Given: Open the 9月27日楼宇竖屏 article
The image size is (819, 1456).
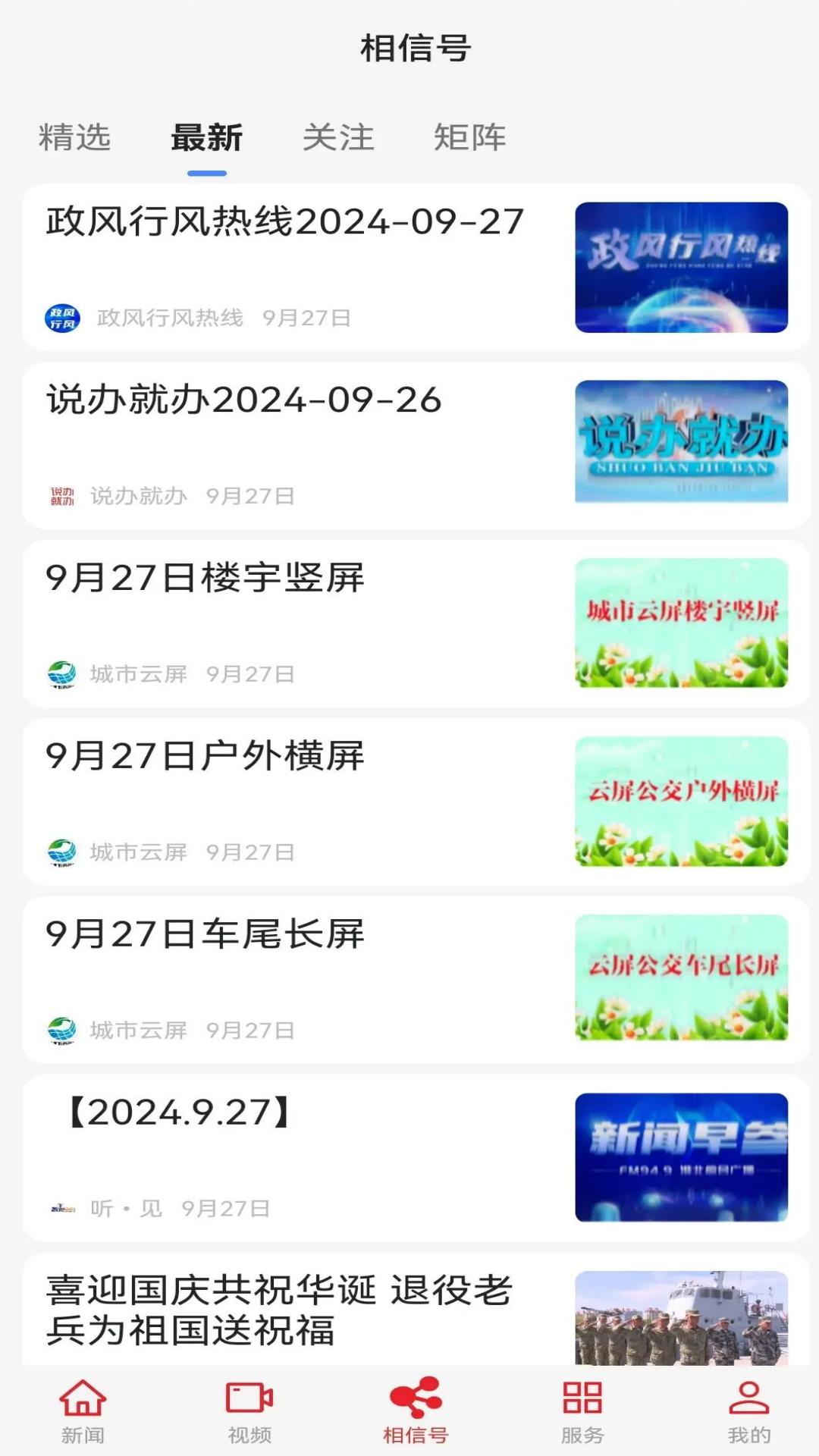Looking at the screenshot, I should (205, 578).
